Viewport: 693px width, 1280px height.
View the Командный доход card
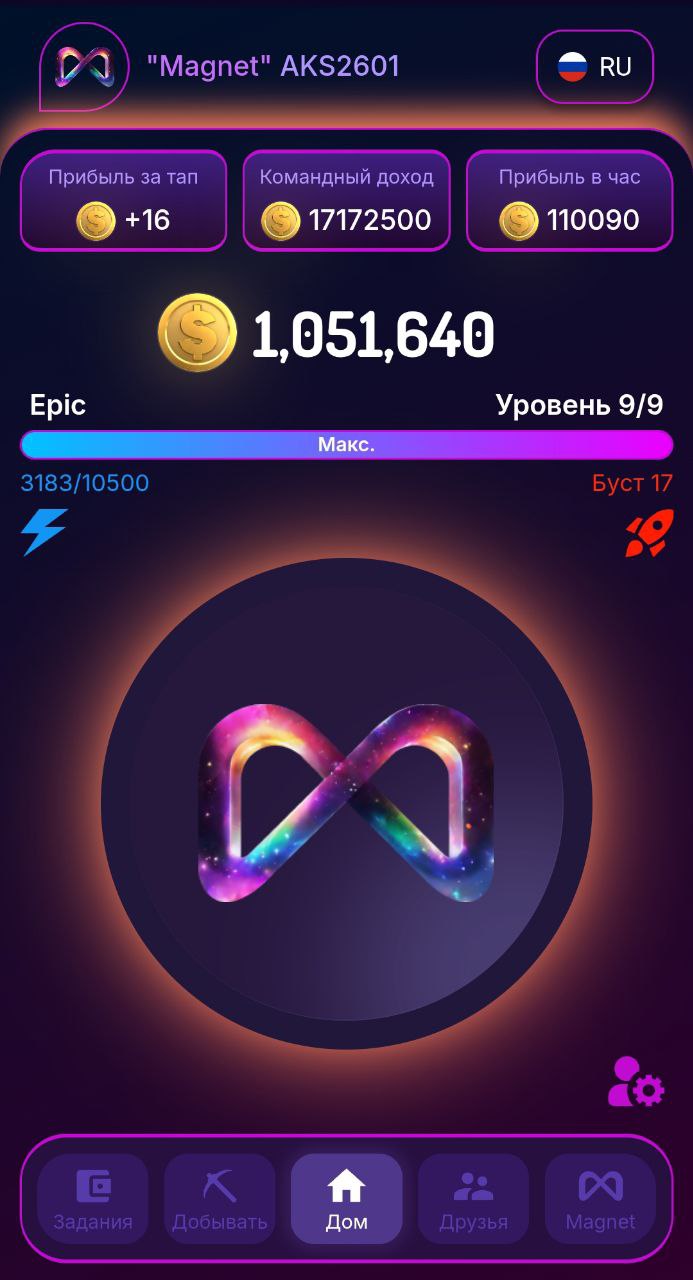pos(346,200)
